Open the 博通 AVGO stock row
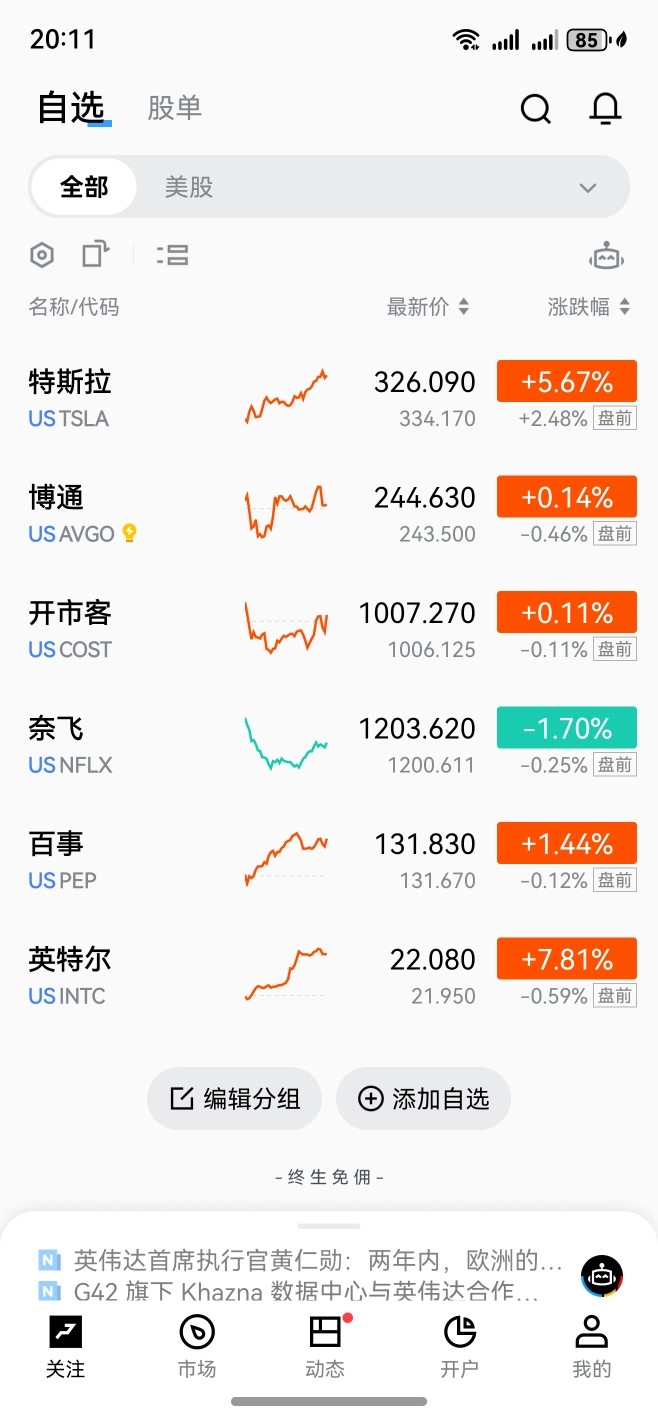Image resolution: width=658 pixels, height=1416 pixels. (329, 514)
